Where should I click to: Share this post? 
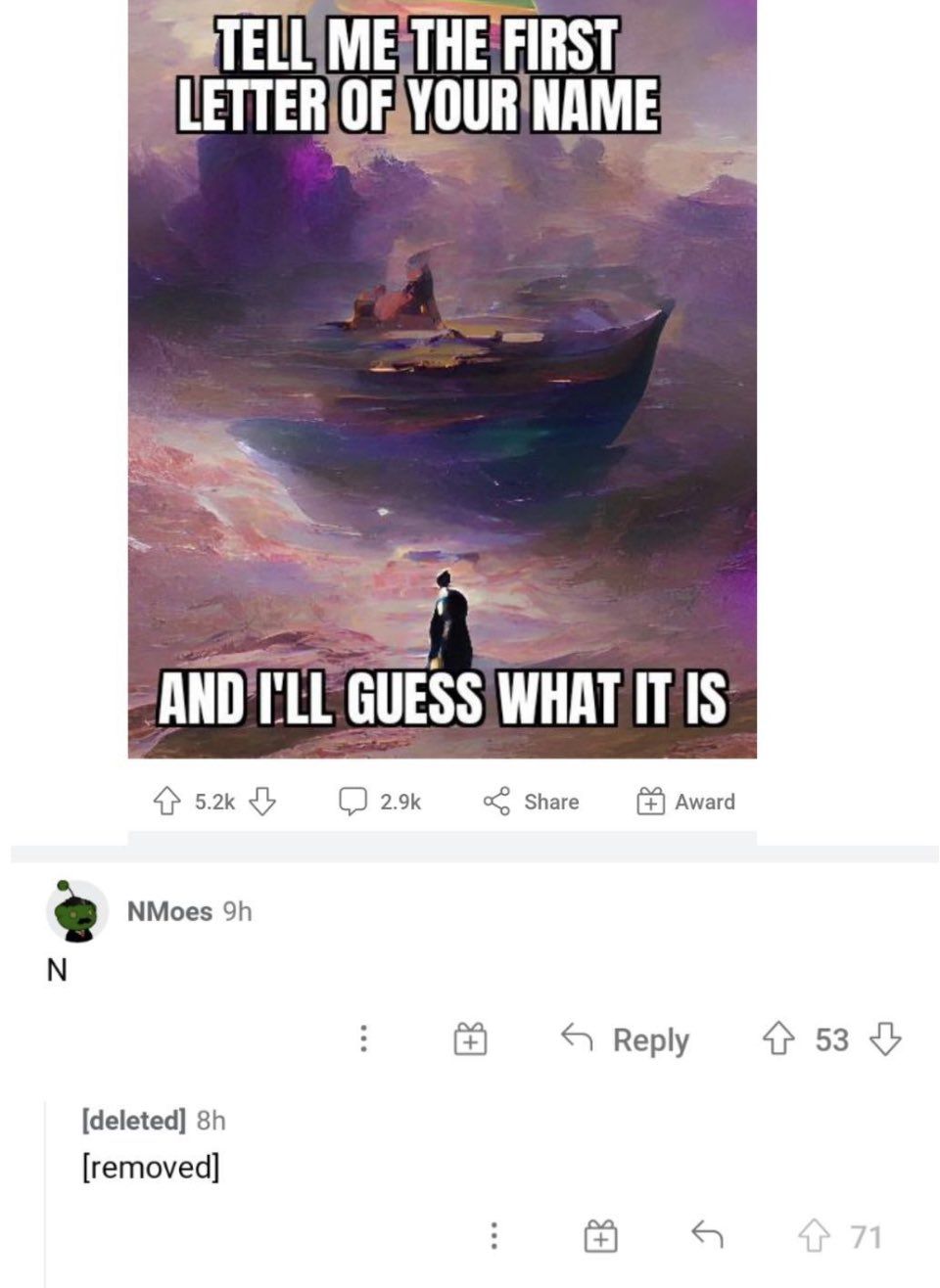[532, 802]
